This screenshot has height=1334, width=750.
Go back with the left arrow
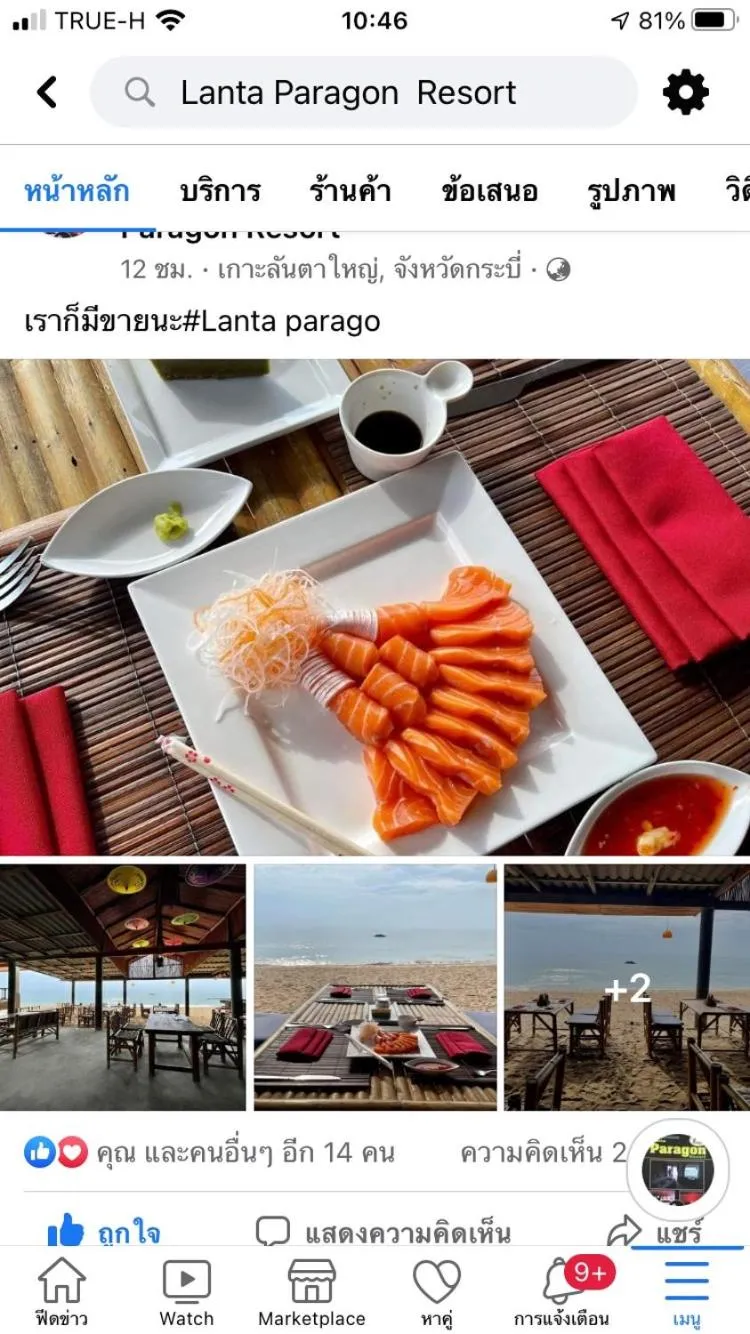coord(46,91)
